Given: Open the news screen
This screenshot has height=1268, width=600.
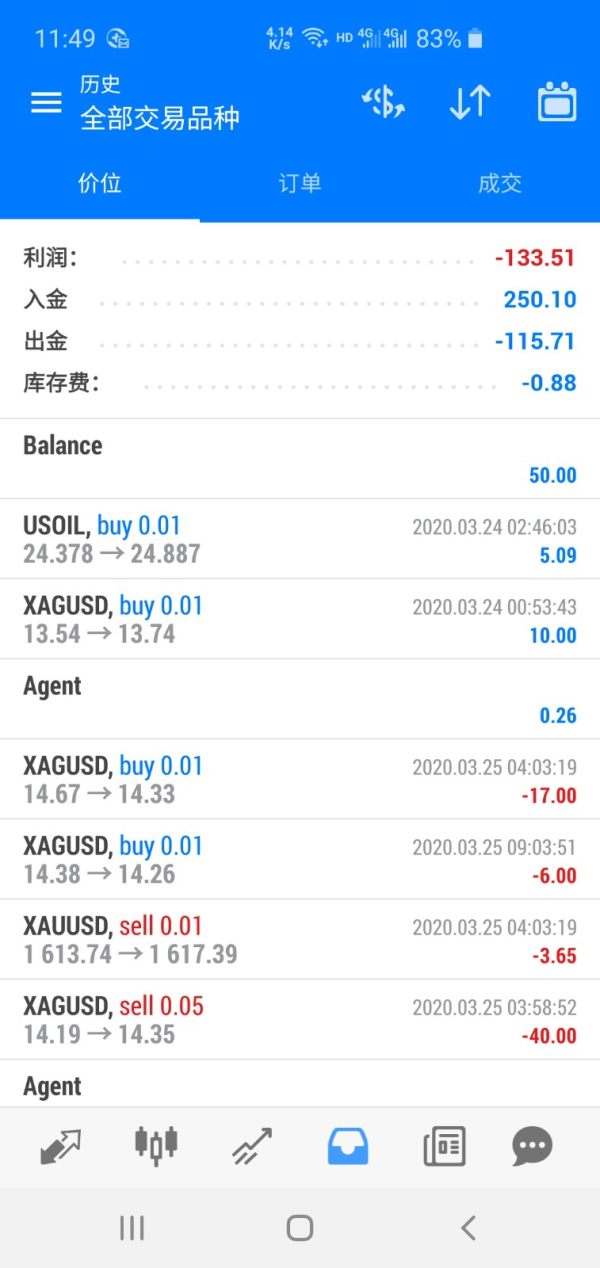Looking at the screenshot, I should click(x=444, y=1146).
